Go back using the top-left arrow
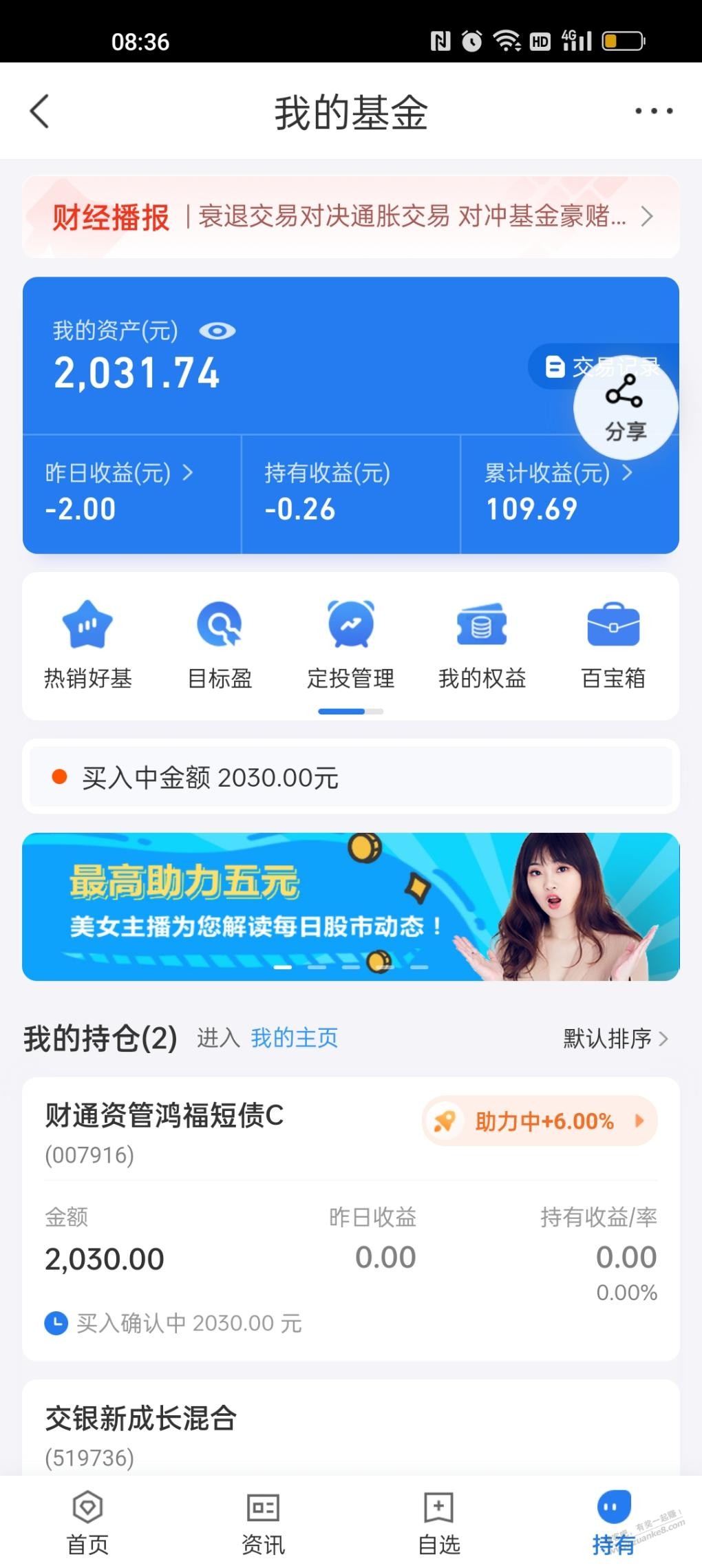 (40, 112)
